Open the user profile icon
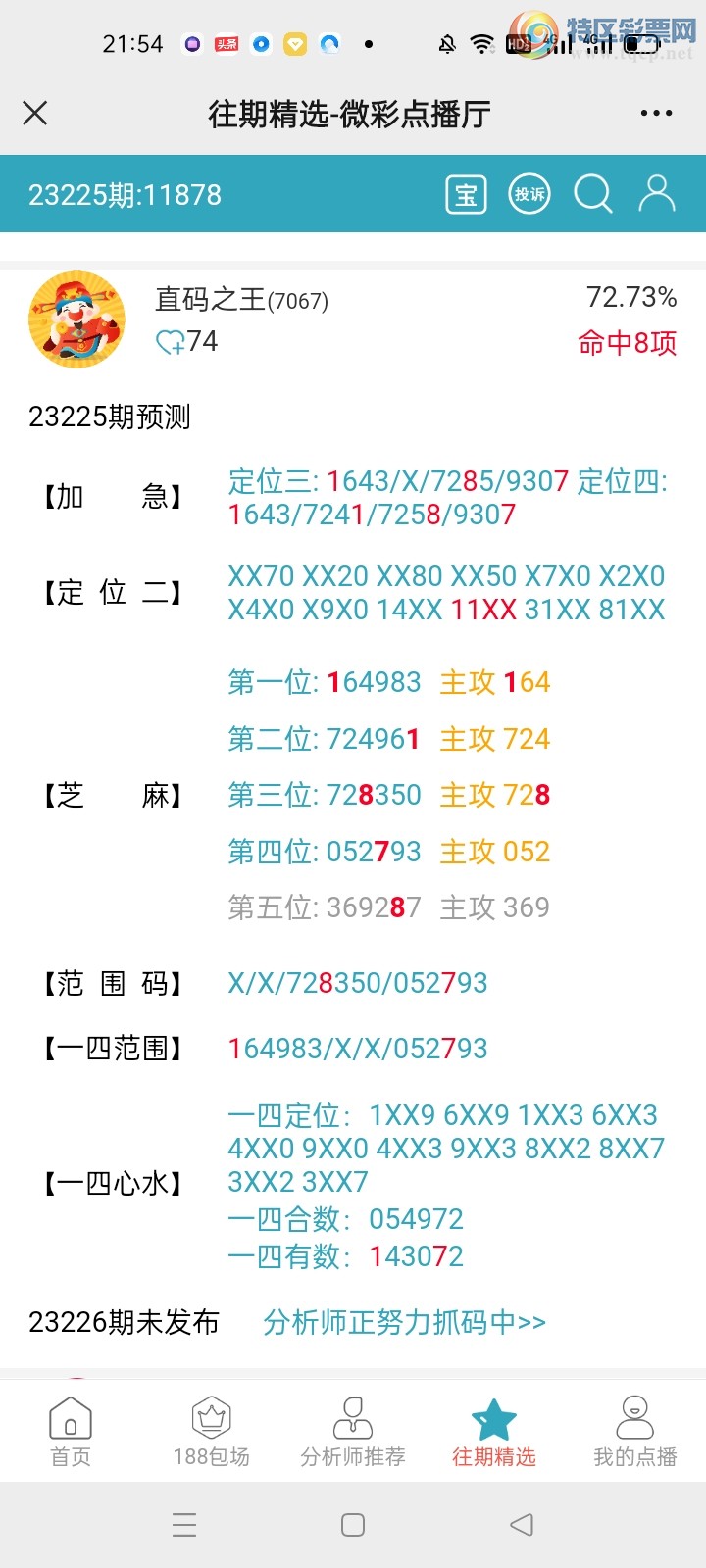The height and width of the screenshot is (1568, 706). (x=657, y=194)
